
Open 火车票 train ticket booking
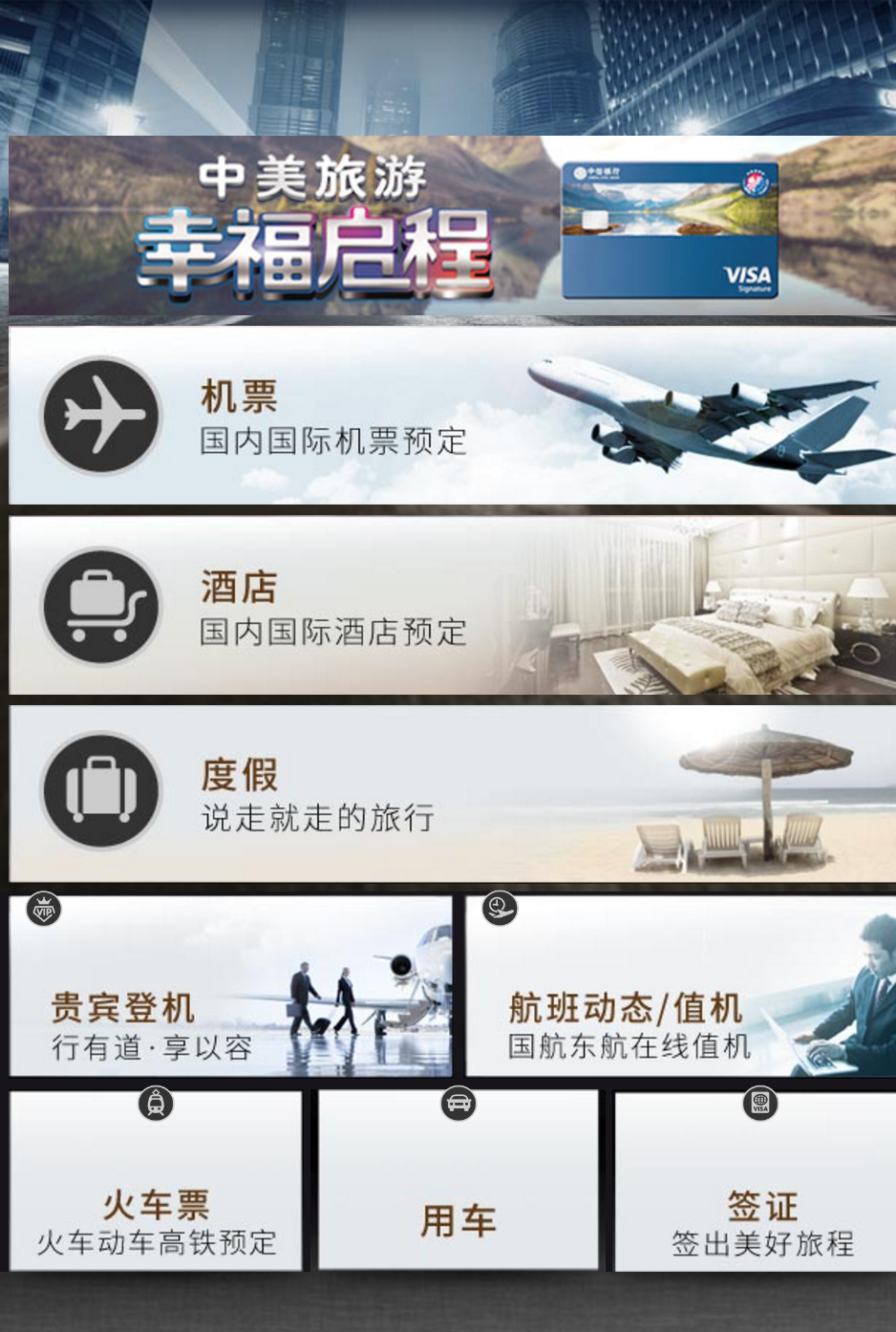[x=156, y=1183]
